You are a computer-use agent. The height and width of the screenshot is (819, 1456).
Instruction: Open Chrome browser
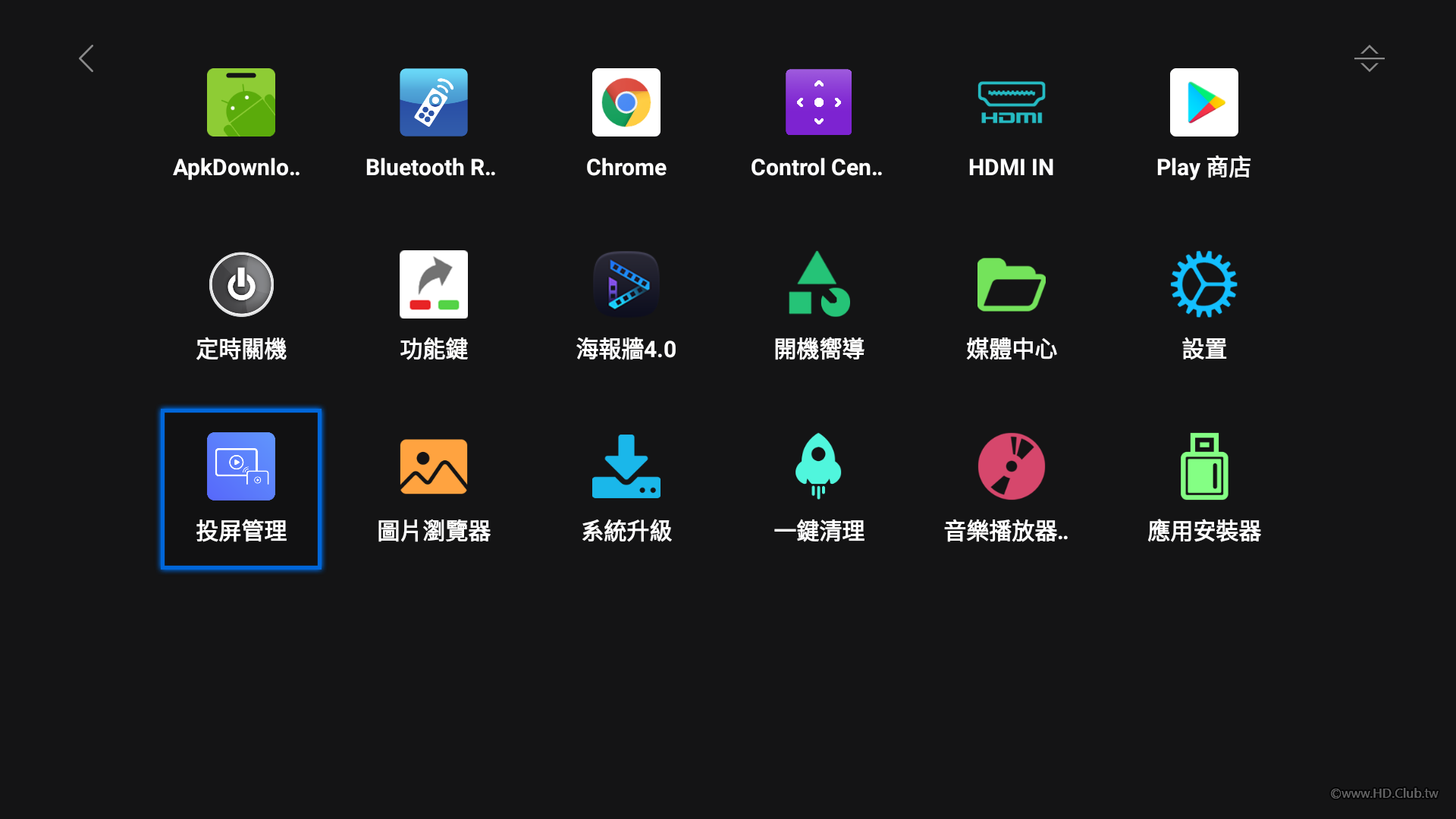pyautogui.click(x=626, y=103)
